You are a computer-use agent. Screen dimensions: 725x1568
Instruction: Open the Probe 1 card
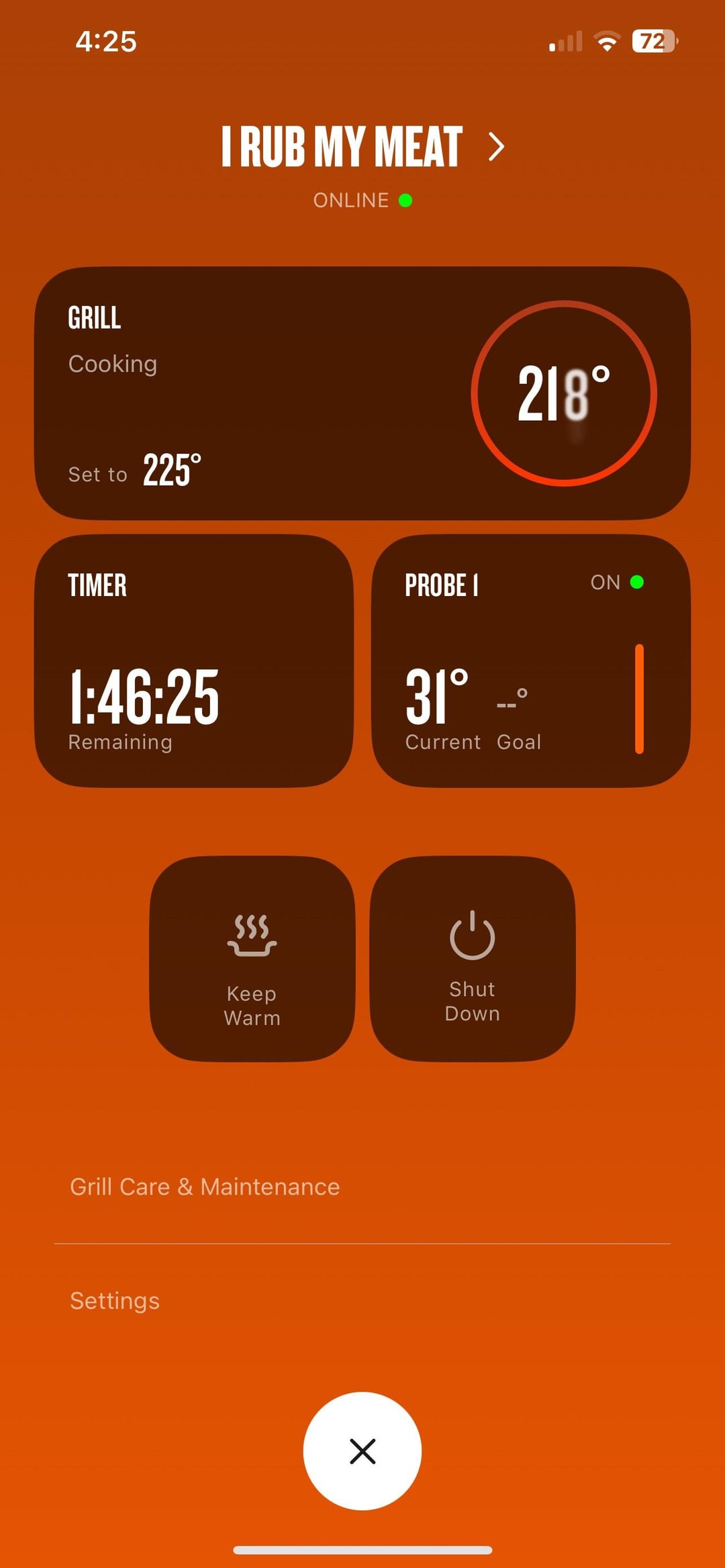coord(530,660)
